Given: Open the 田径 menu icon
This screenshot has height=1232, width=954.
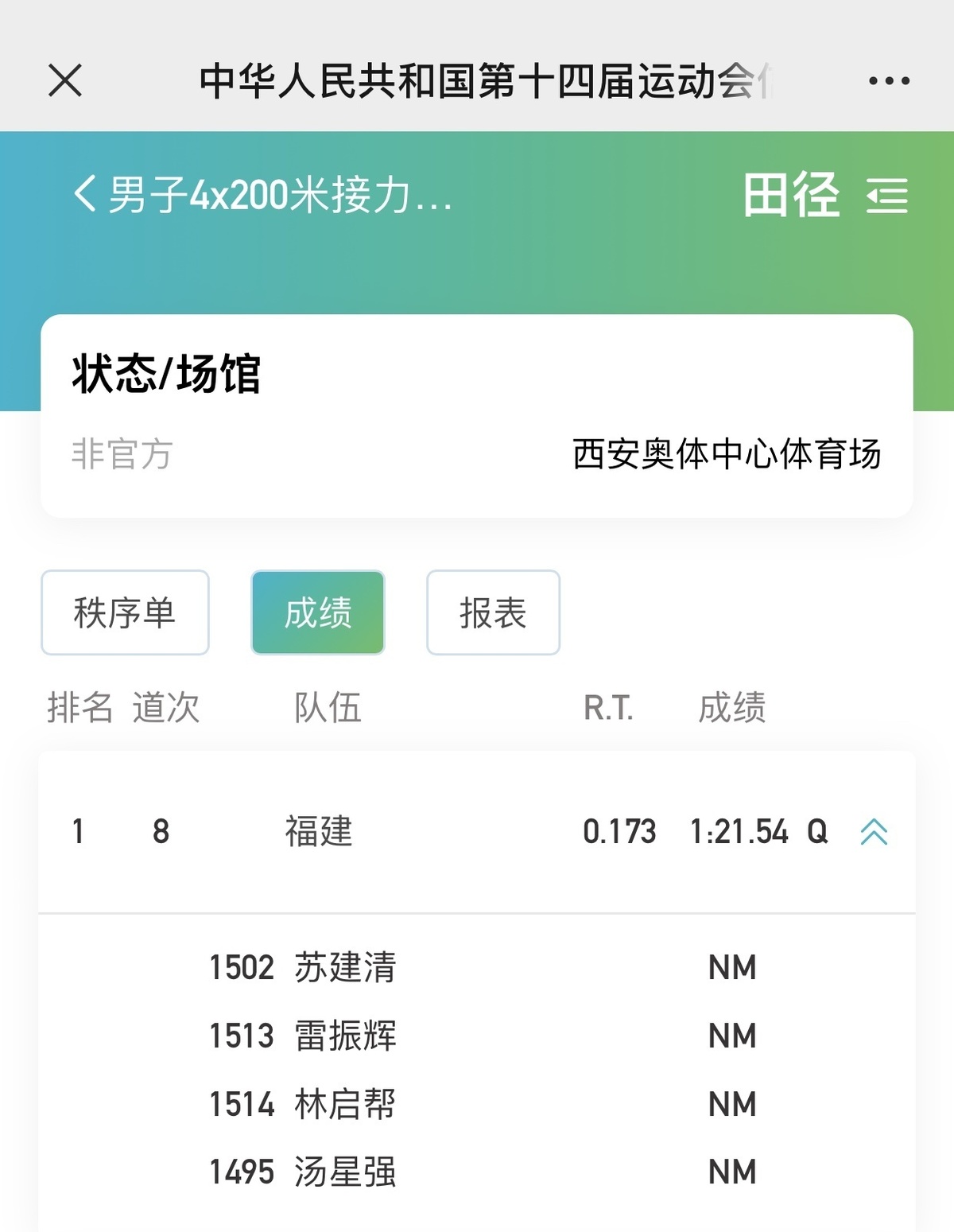Looking at the screenshot, I should (x=887, y=196).
